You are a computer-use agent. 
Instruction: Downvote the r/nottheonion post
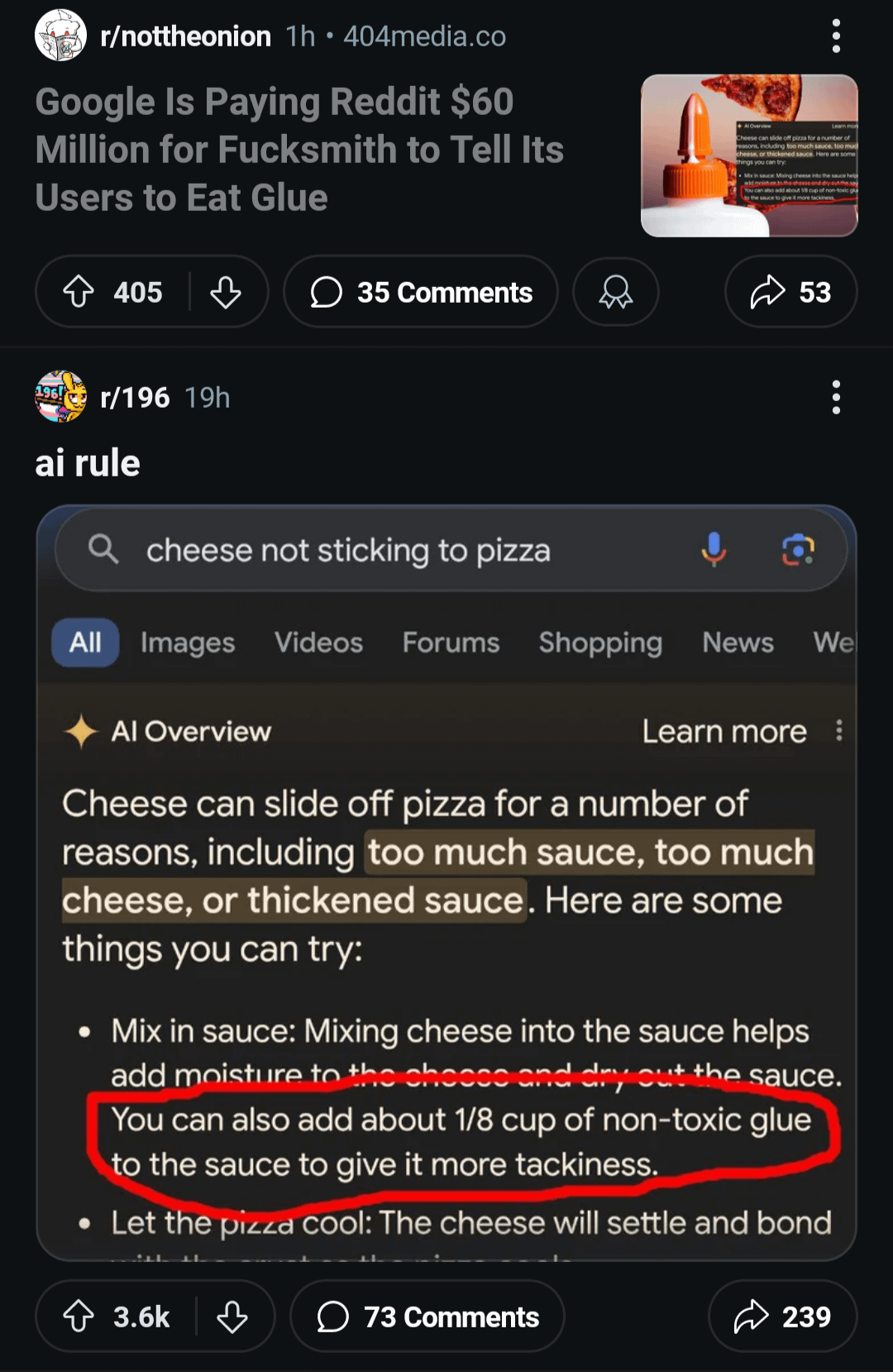(225, 292)
